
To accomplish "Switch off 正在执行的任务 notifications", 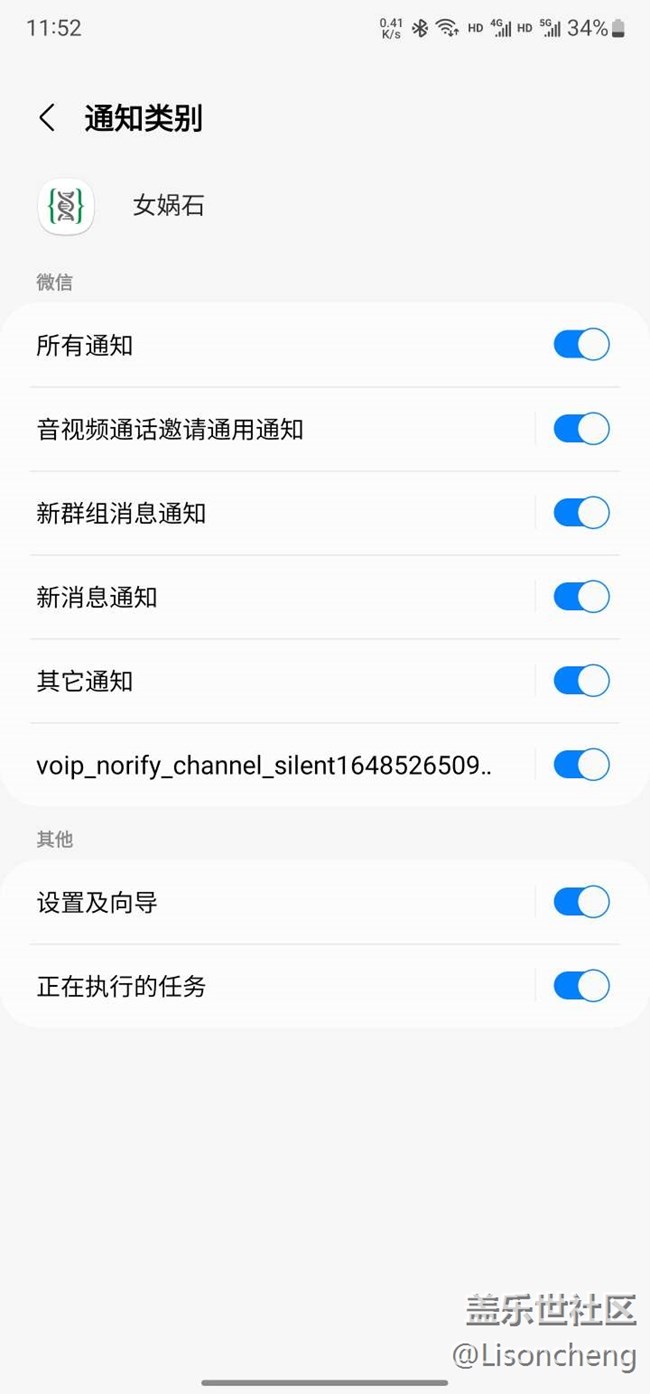I will coord(581,986).
